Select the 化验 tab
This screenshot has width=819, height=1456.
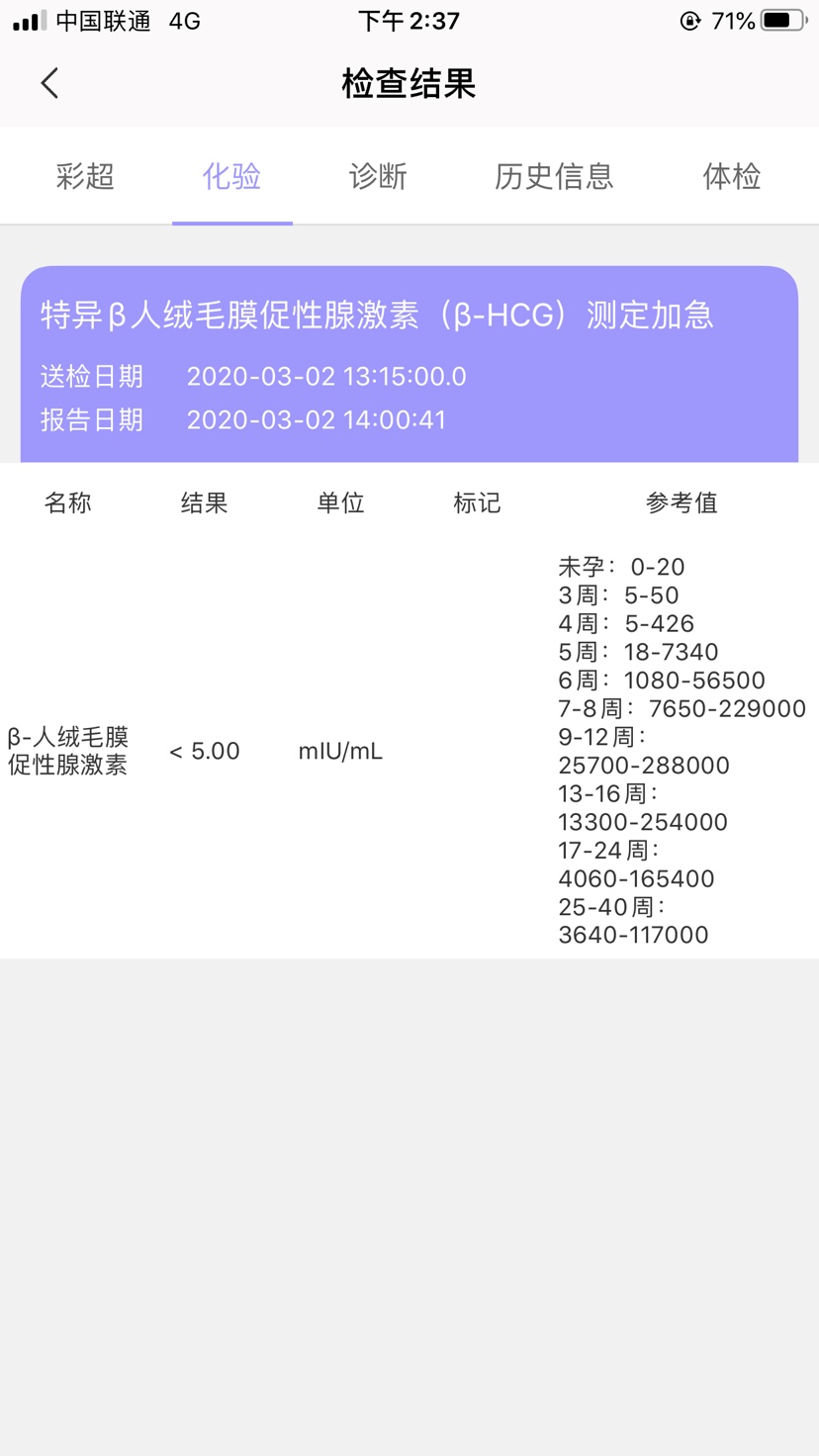231,176
